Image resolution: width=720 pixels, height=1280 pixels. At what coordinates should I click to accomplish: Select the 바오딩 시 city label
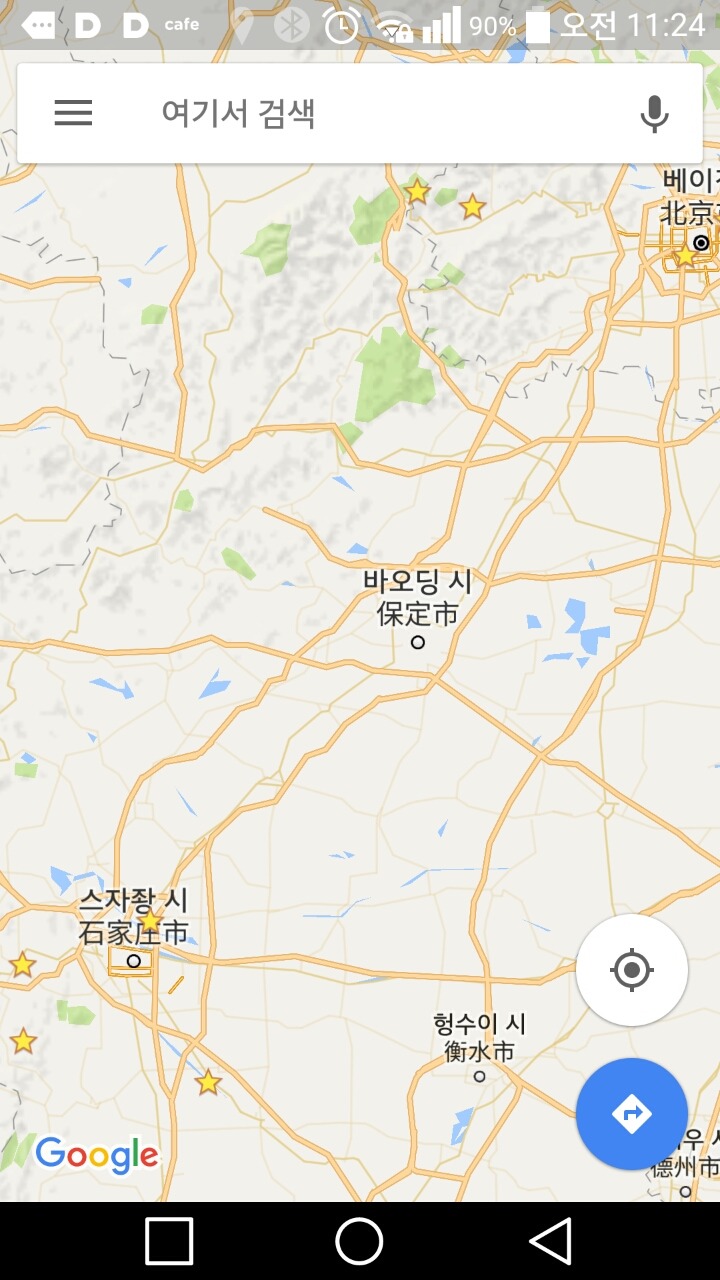point(417,598)
